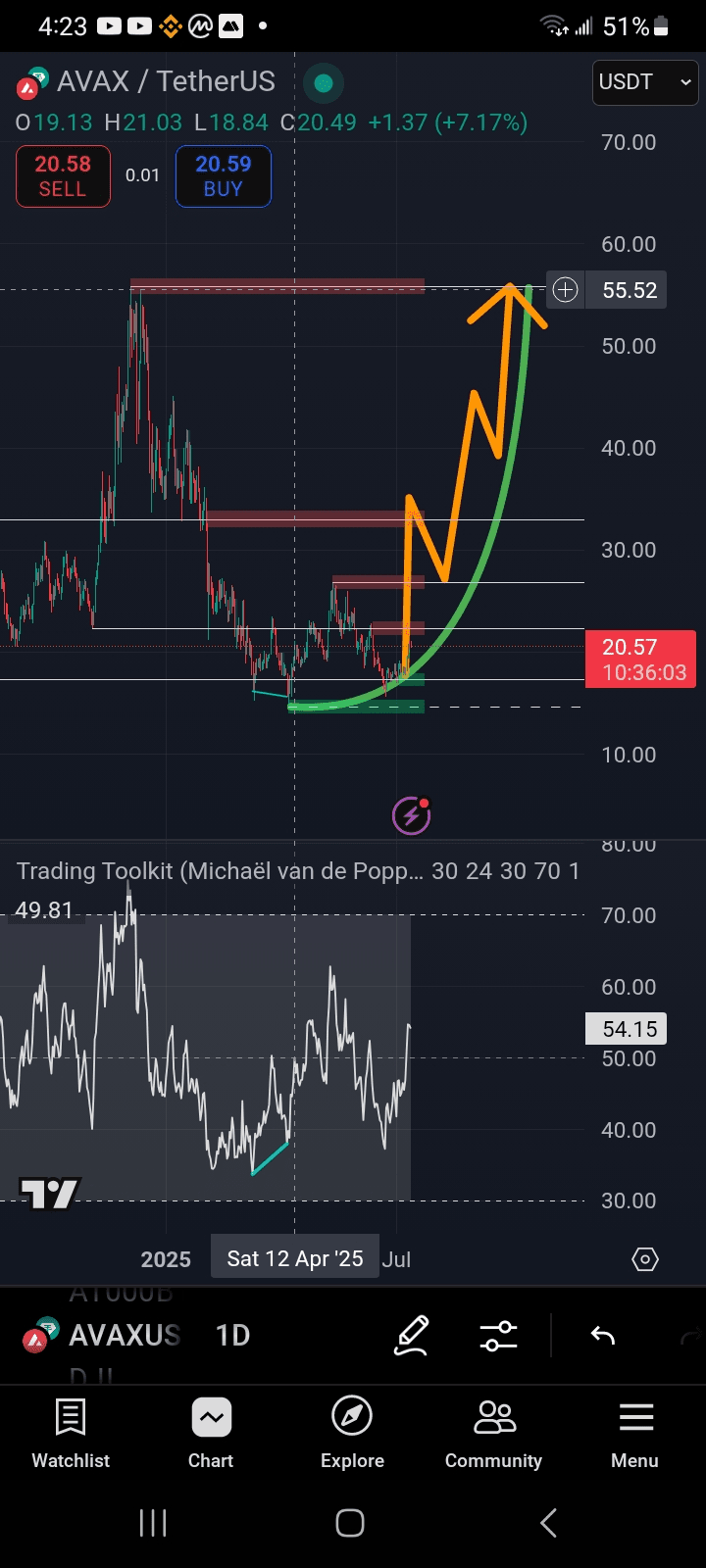Switch to the Community tab
This screenshot has height=1568, width=706.
493,1433
